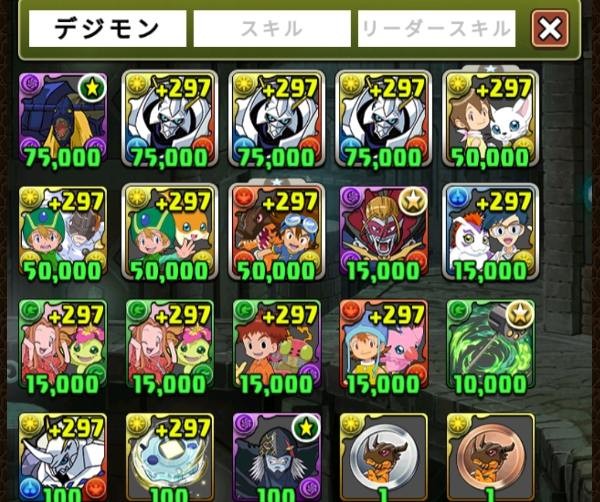Select the bronze dinosaur medal tile
Viewport: 600px width, 502px height.
coord(487,456)
